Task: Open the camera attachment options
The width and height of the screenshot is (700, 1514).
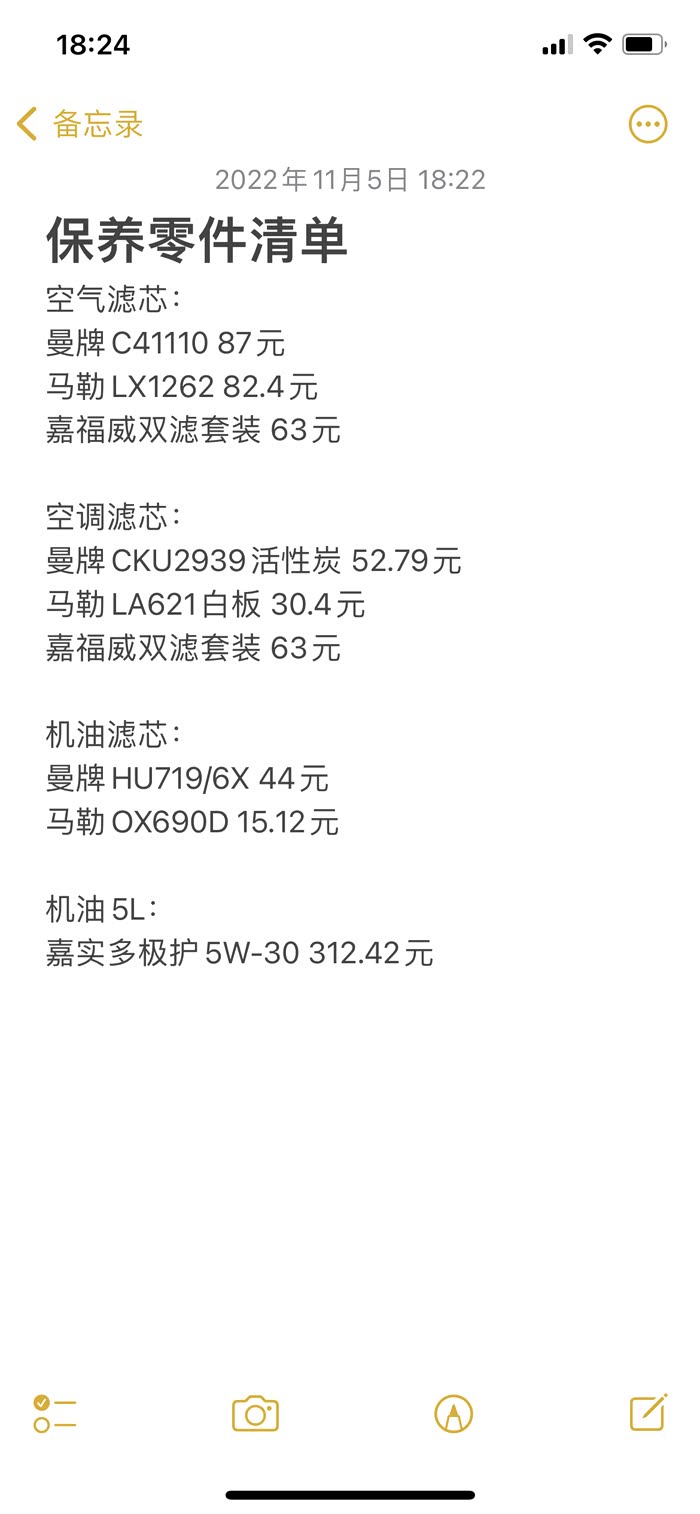Action: pos(255,1414)
